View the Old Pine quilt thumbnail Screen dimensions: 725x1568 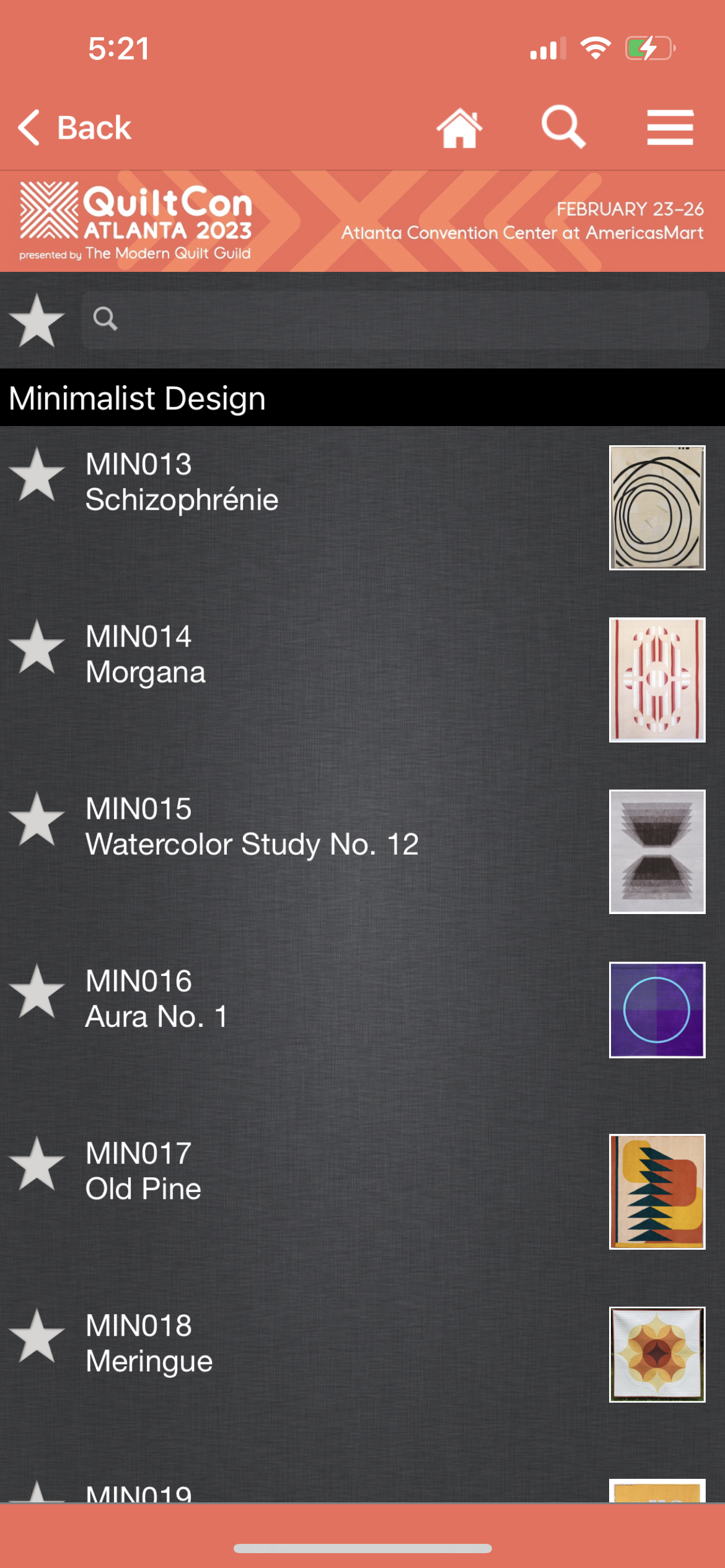657,1191
